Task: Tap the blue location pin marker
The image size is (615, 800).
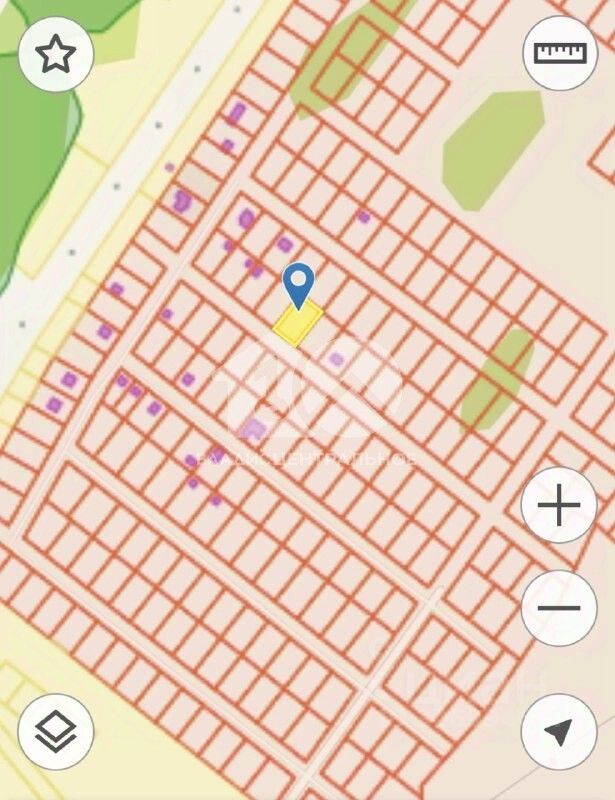Action: [x=298, y=285]
